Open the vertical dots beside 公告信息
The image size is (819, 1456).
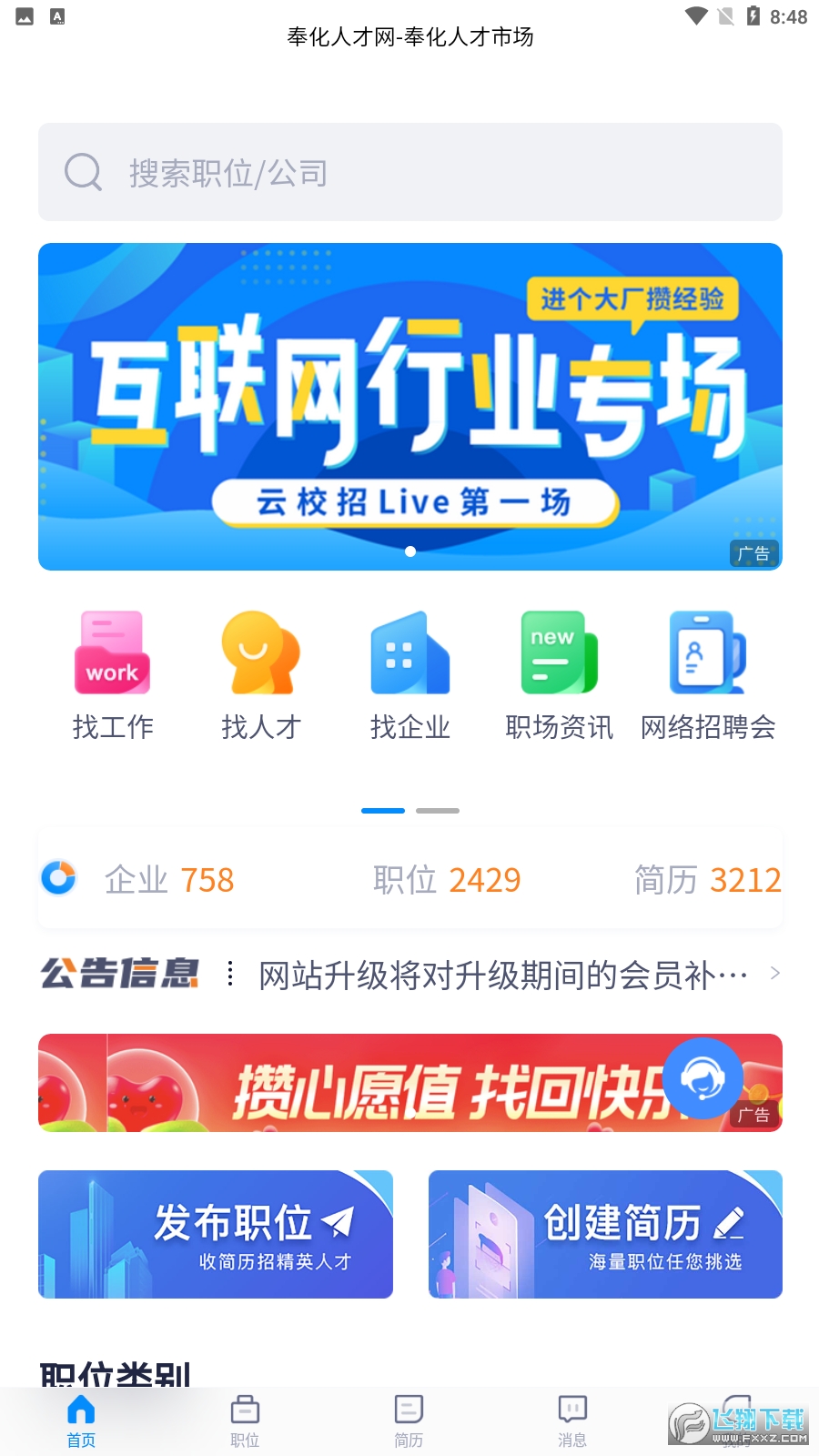point(229,974)
